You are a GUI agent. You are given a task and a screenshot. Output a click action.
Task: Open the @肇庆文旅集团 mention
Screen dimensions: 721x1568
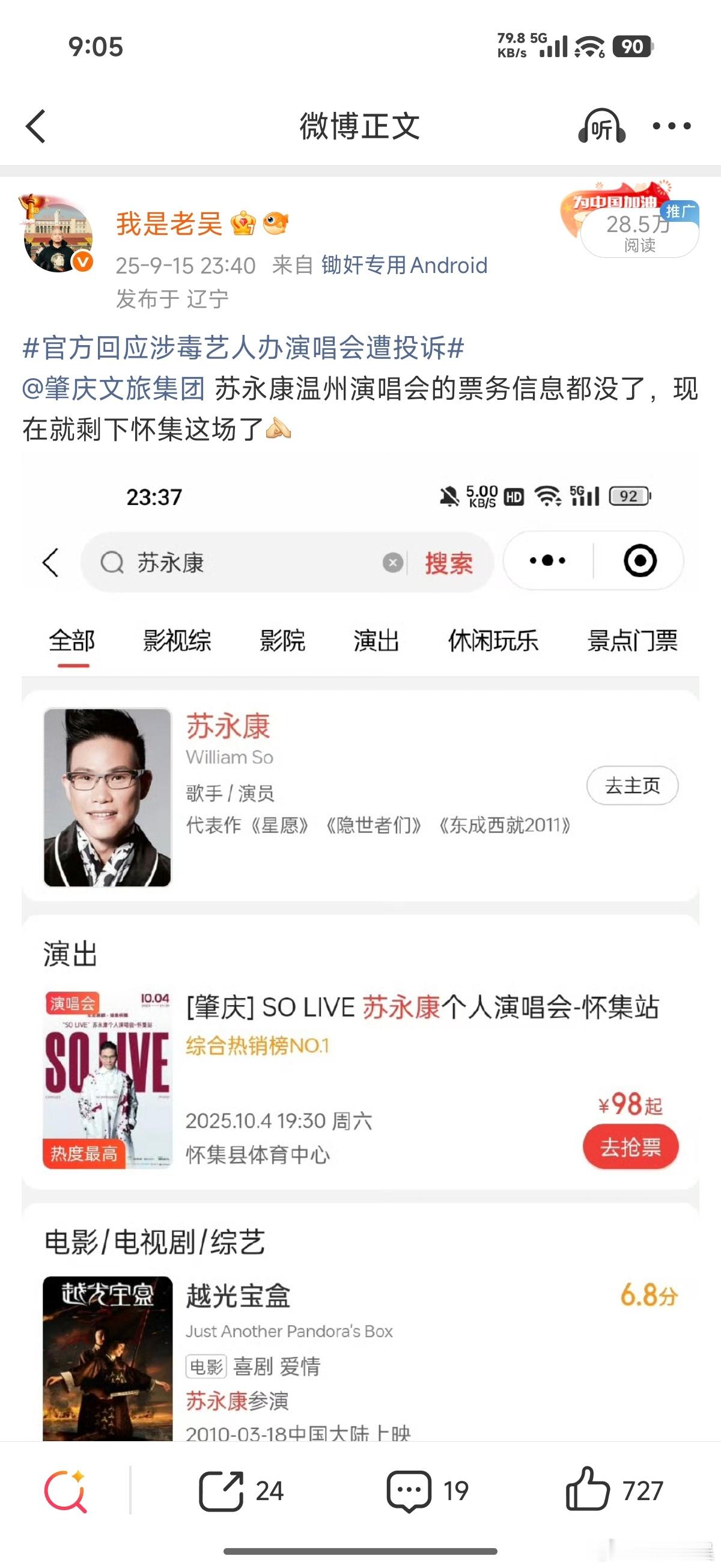(x=114, y=388)
